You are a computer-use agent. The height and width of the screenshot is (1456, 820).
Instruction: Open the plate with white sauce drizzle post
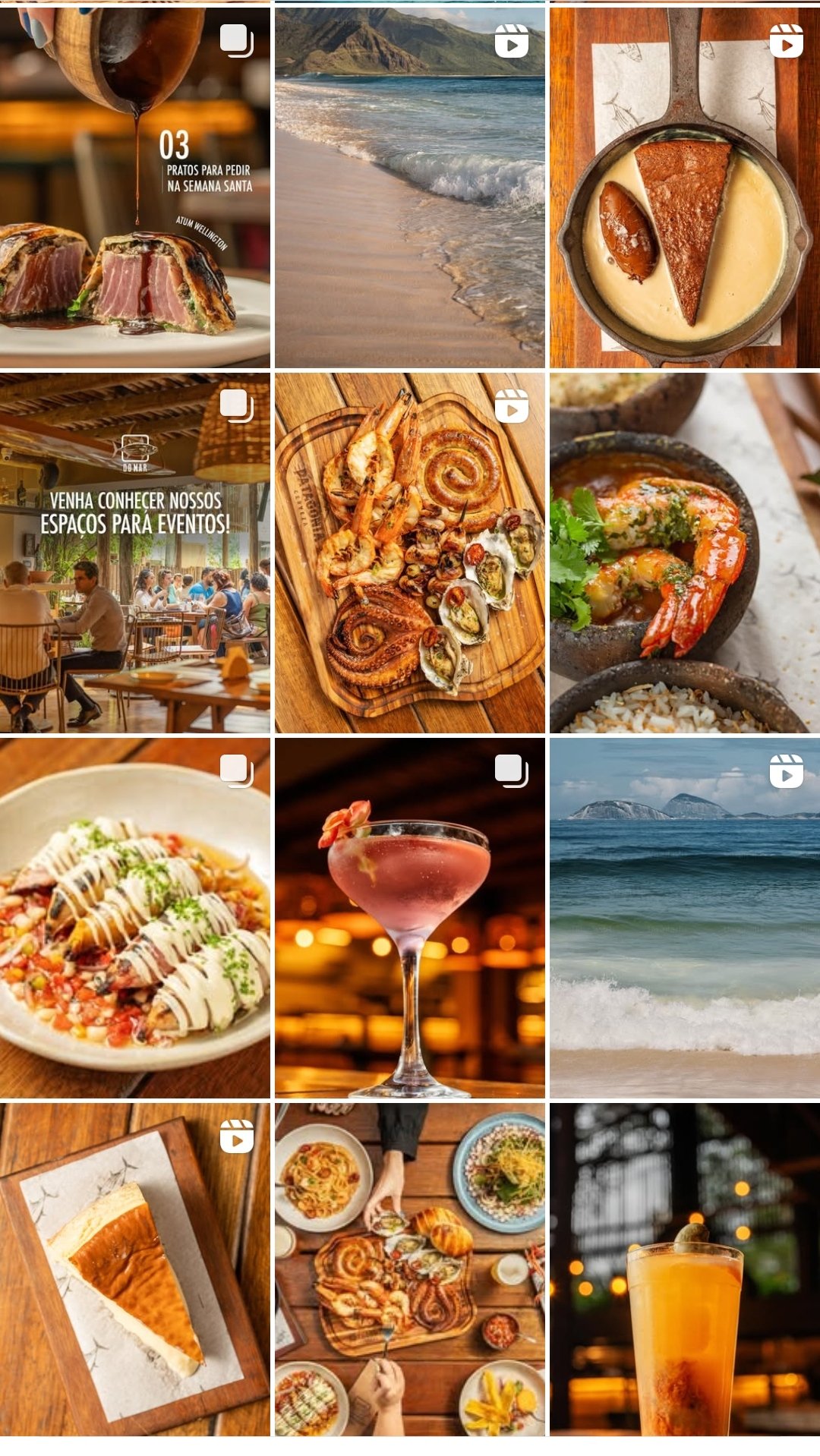(134, 918)
